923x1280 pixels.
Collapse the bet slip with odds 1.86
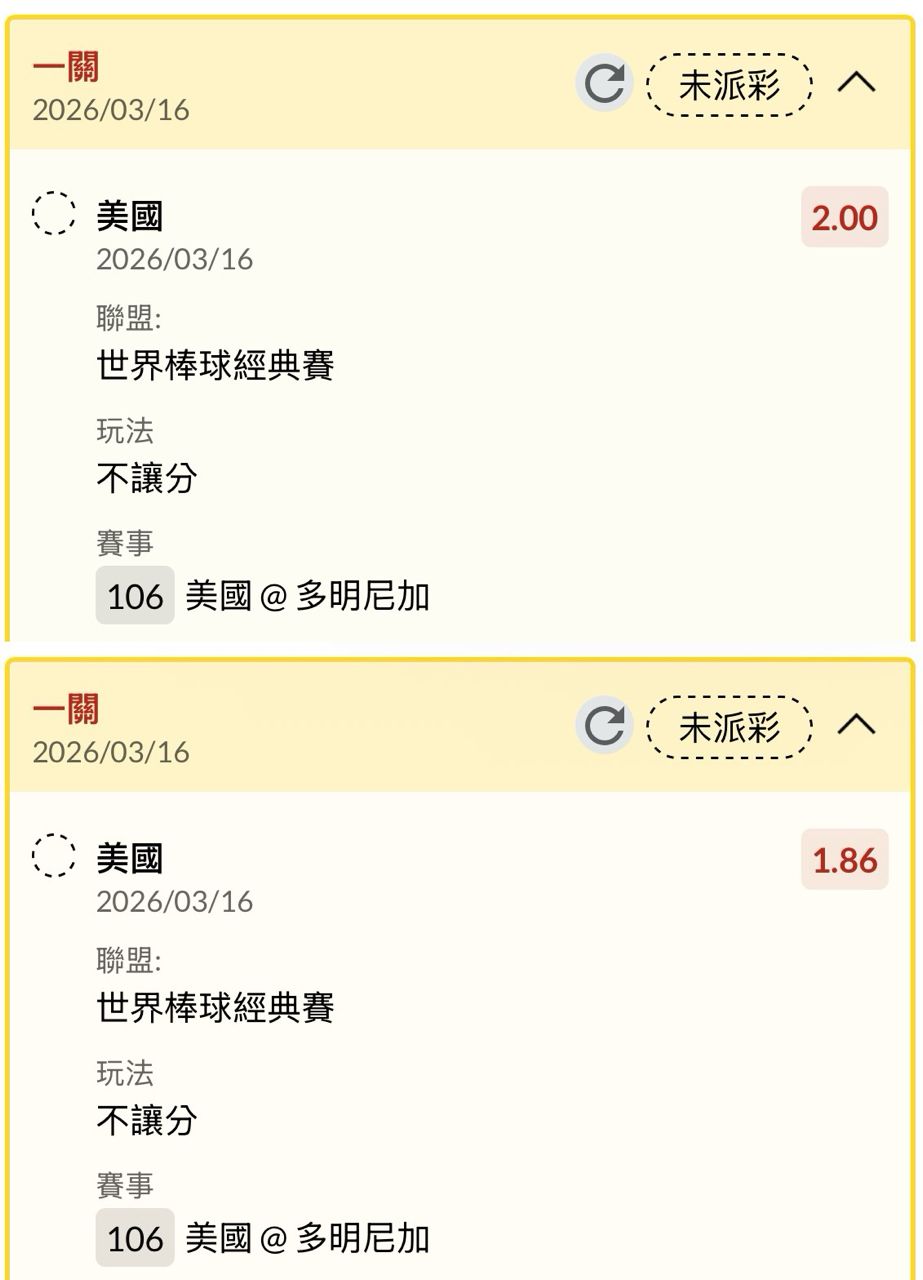pos(856,726)
